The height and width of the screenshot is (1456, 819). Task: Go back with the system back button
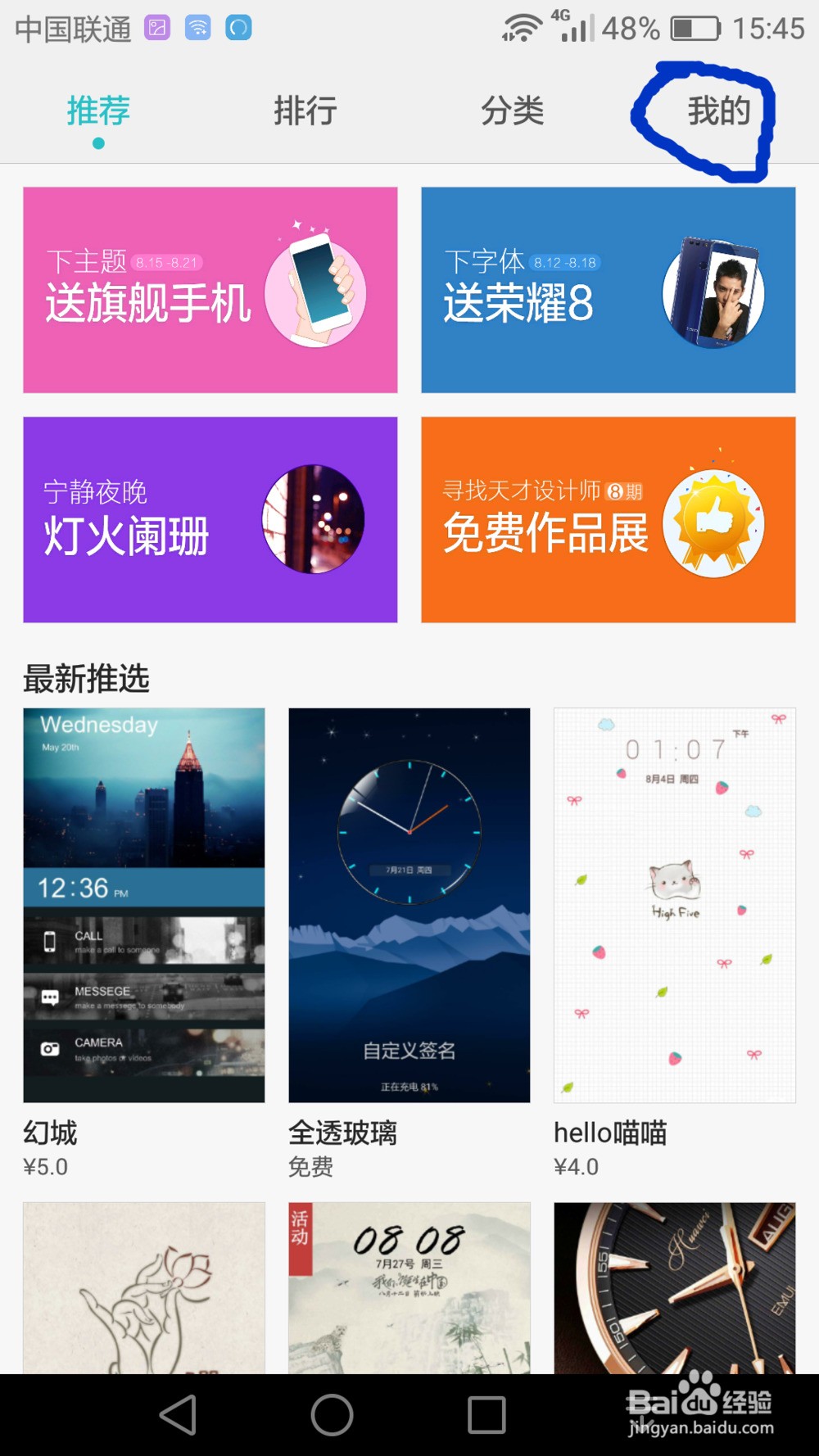179,1415
